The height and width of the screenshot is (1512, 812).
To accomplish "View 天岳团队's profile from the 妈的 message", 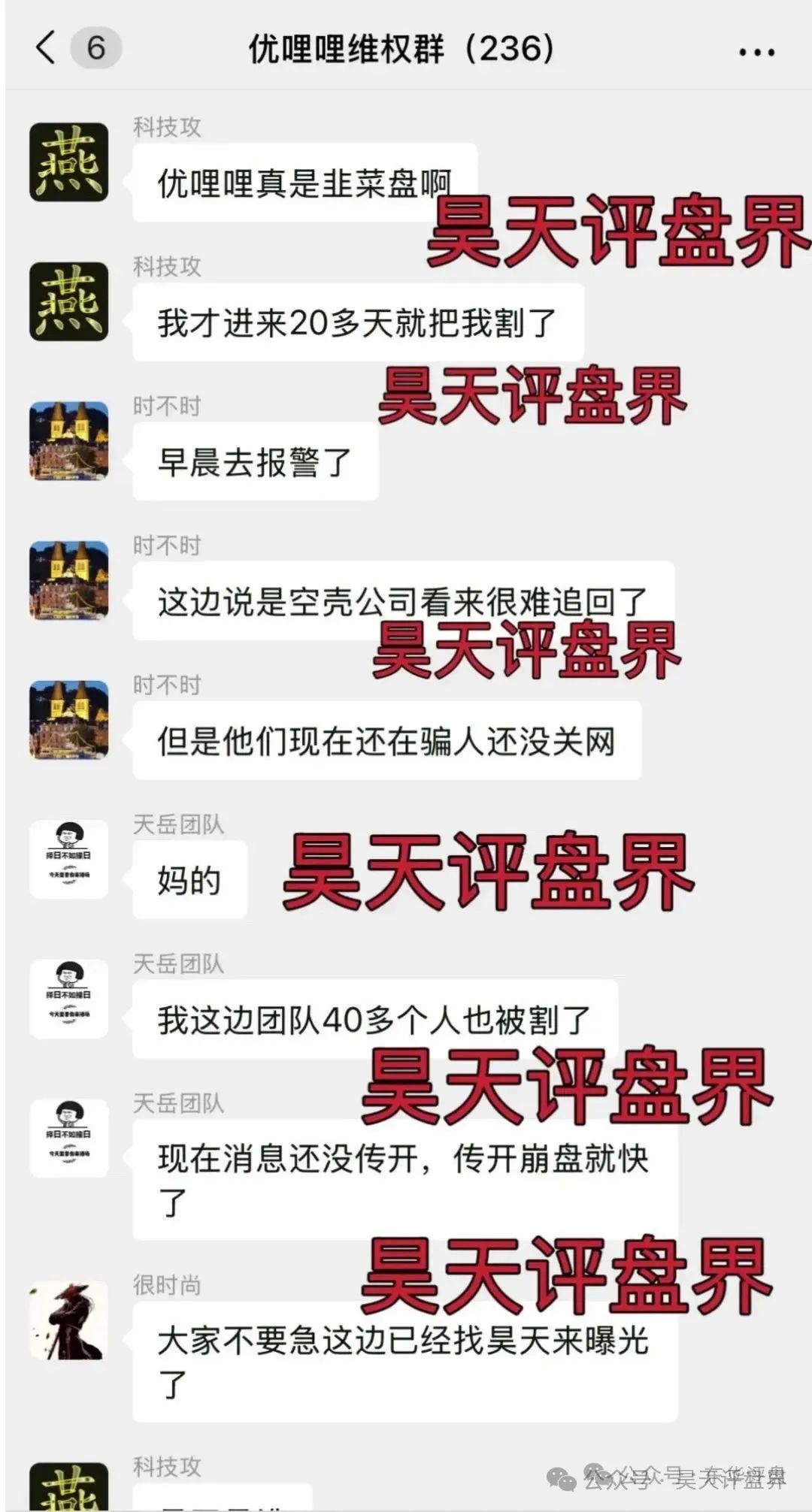I will [68, 860].
